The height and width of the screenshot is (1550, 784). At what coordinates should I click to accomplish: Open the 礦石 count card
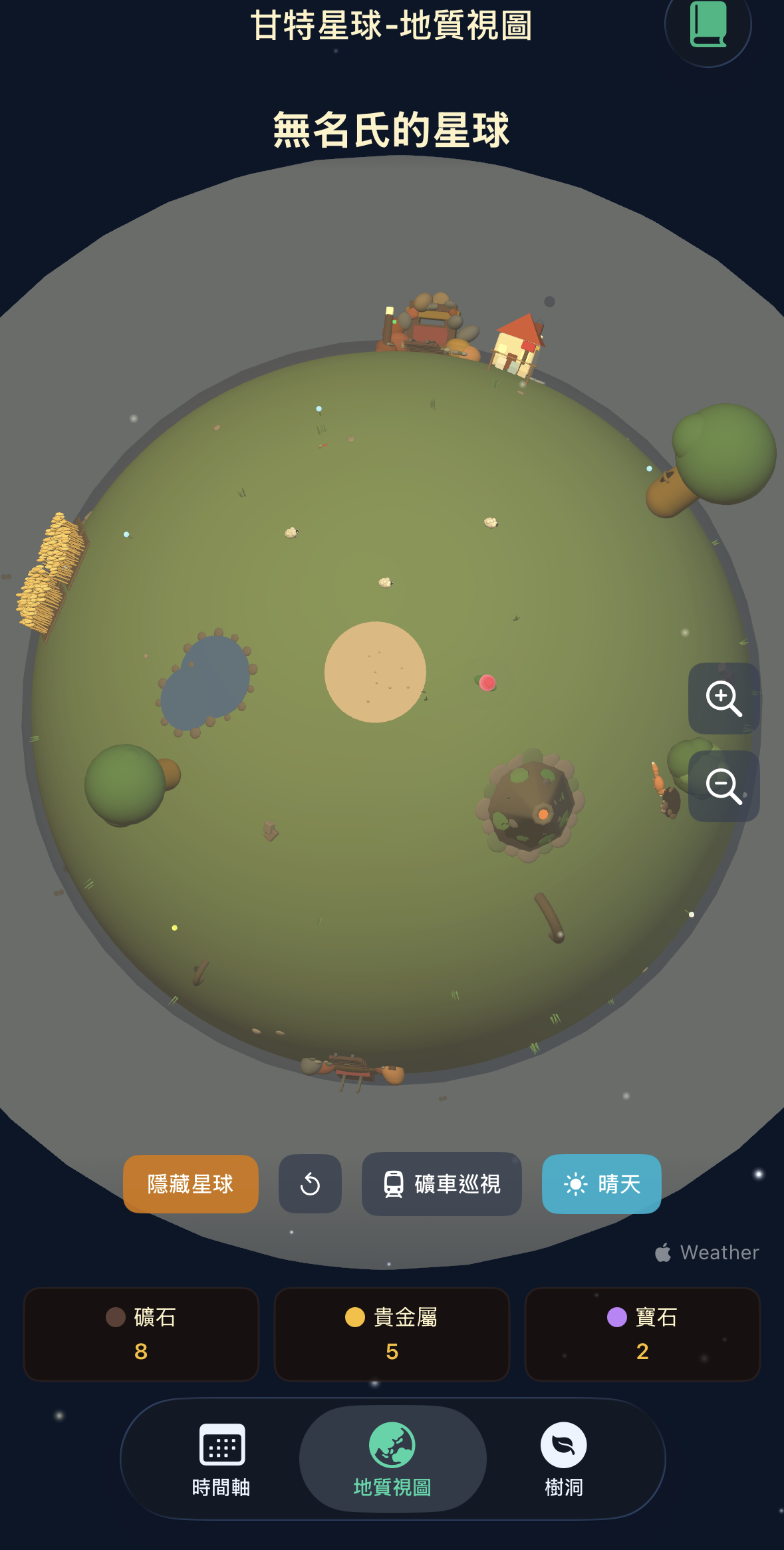tap(141, 1334)
